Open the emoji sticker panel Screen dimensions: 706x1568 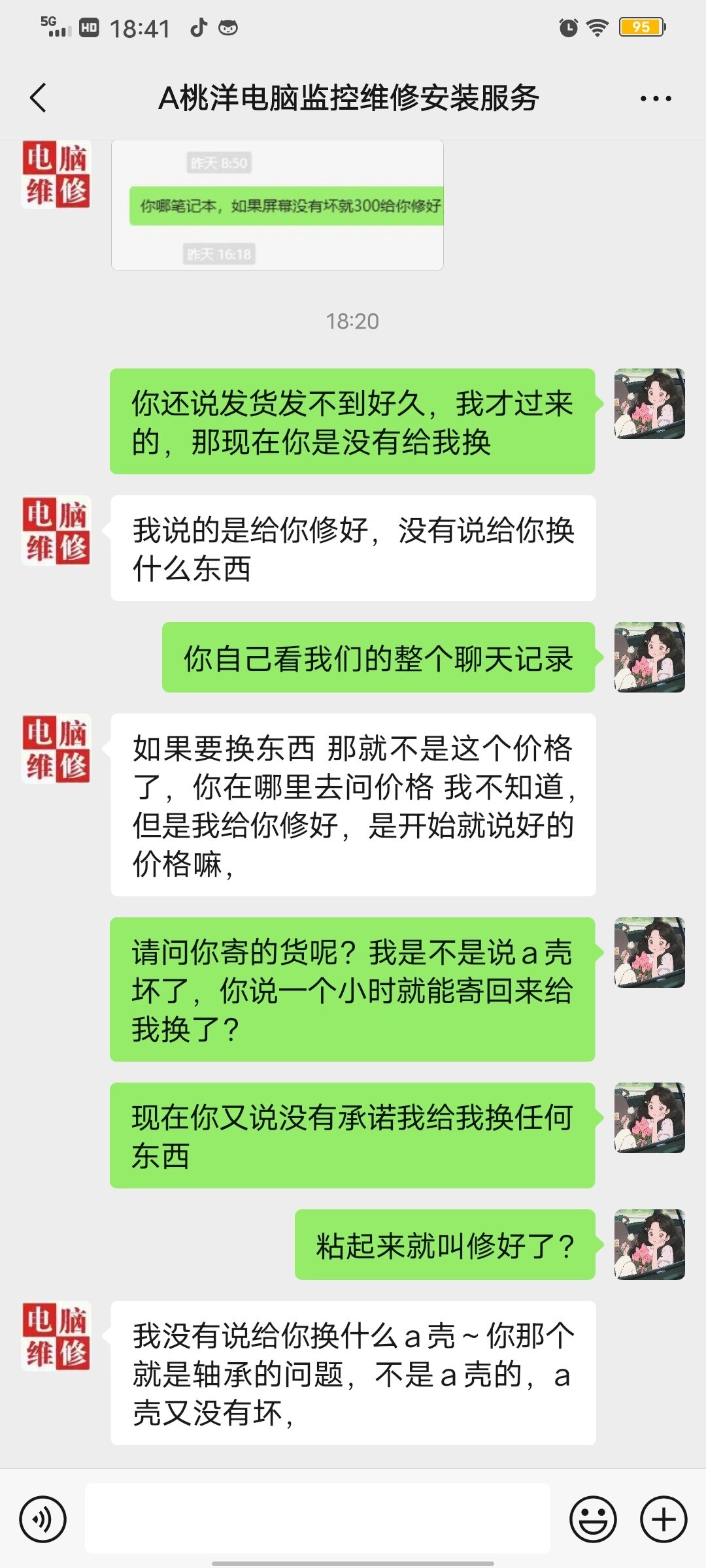coord(593,1519)
